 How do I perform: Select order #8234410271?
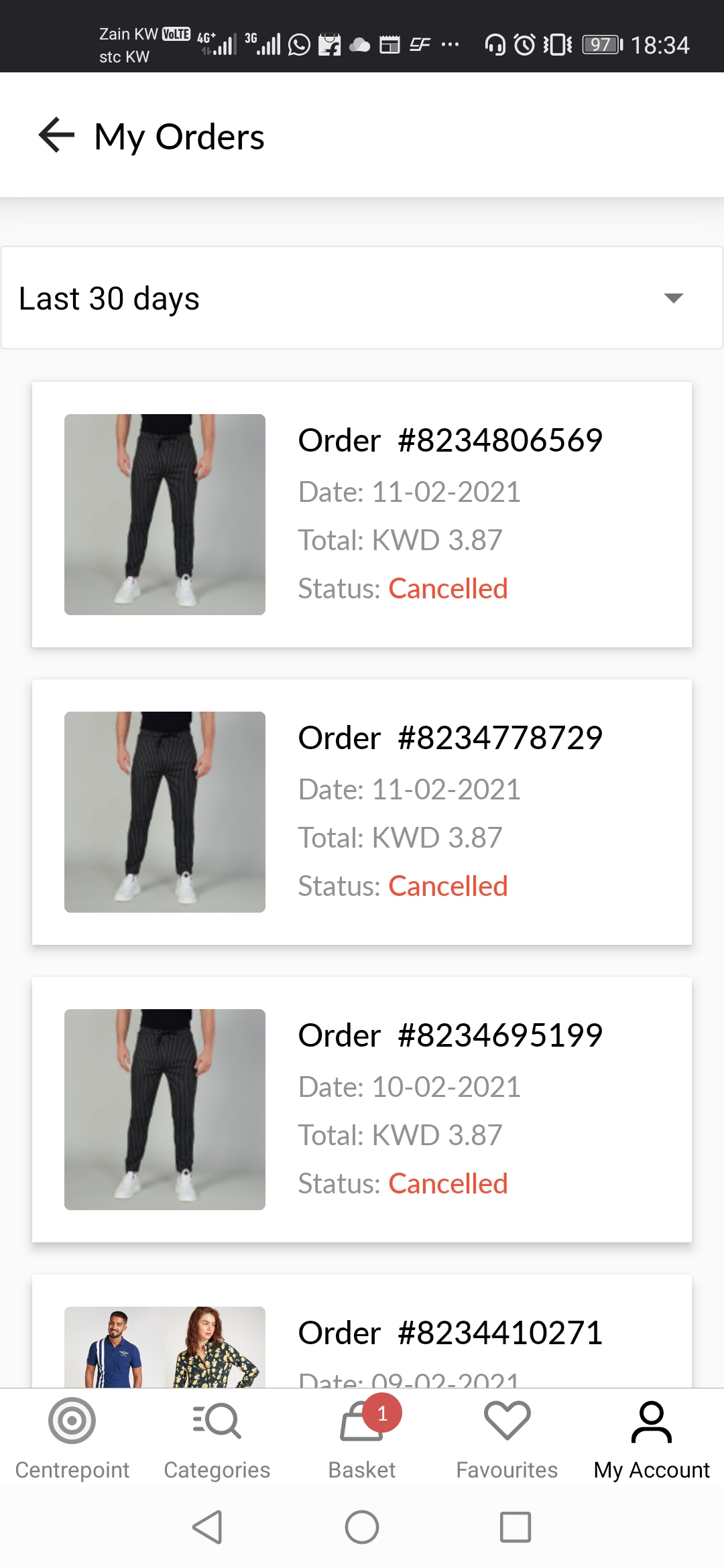pos(362,1333)
